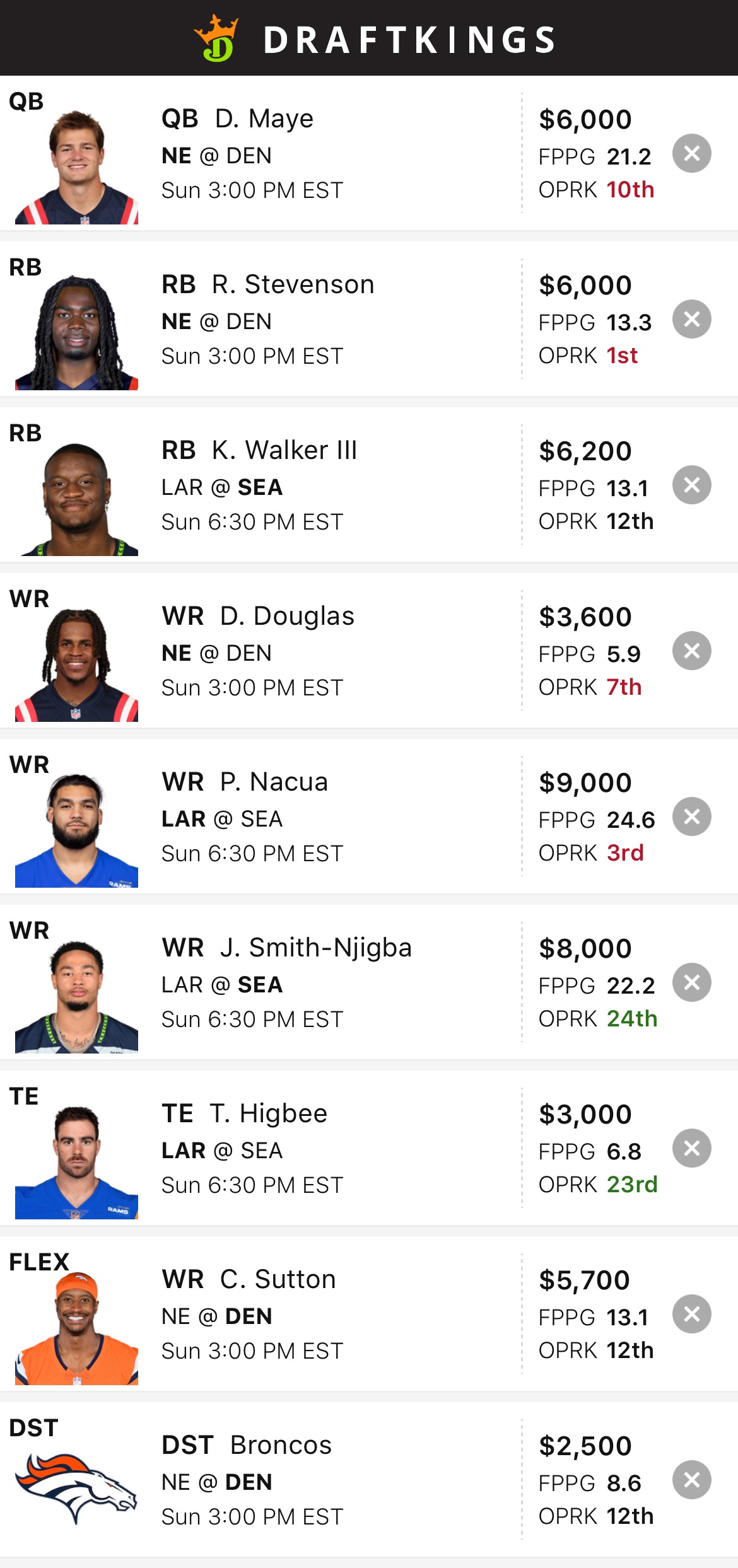
Task: Remove D. Douglas from the lineup
Action: coord(691,651)
